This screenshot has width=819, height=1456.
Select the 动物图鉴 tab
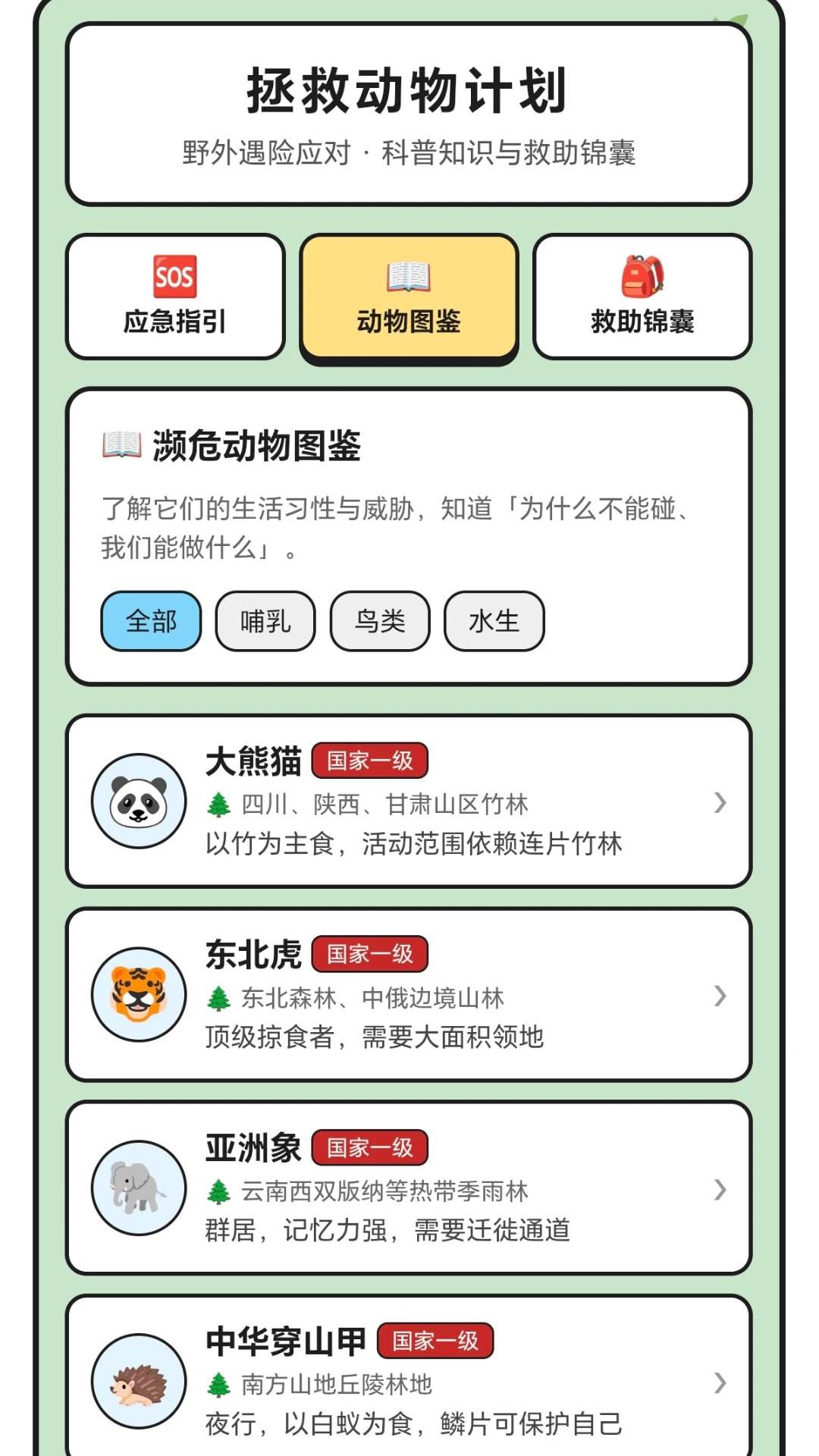pyautogui.click(x=409, y=297)
